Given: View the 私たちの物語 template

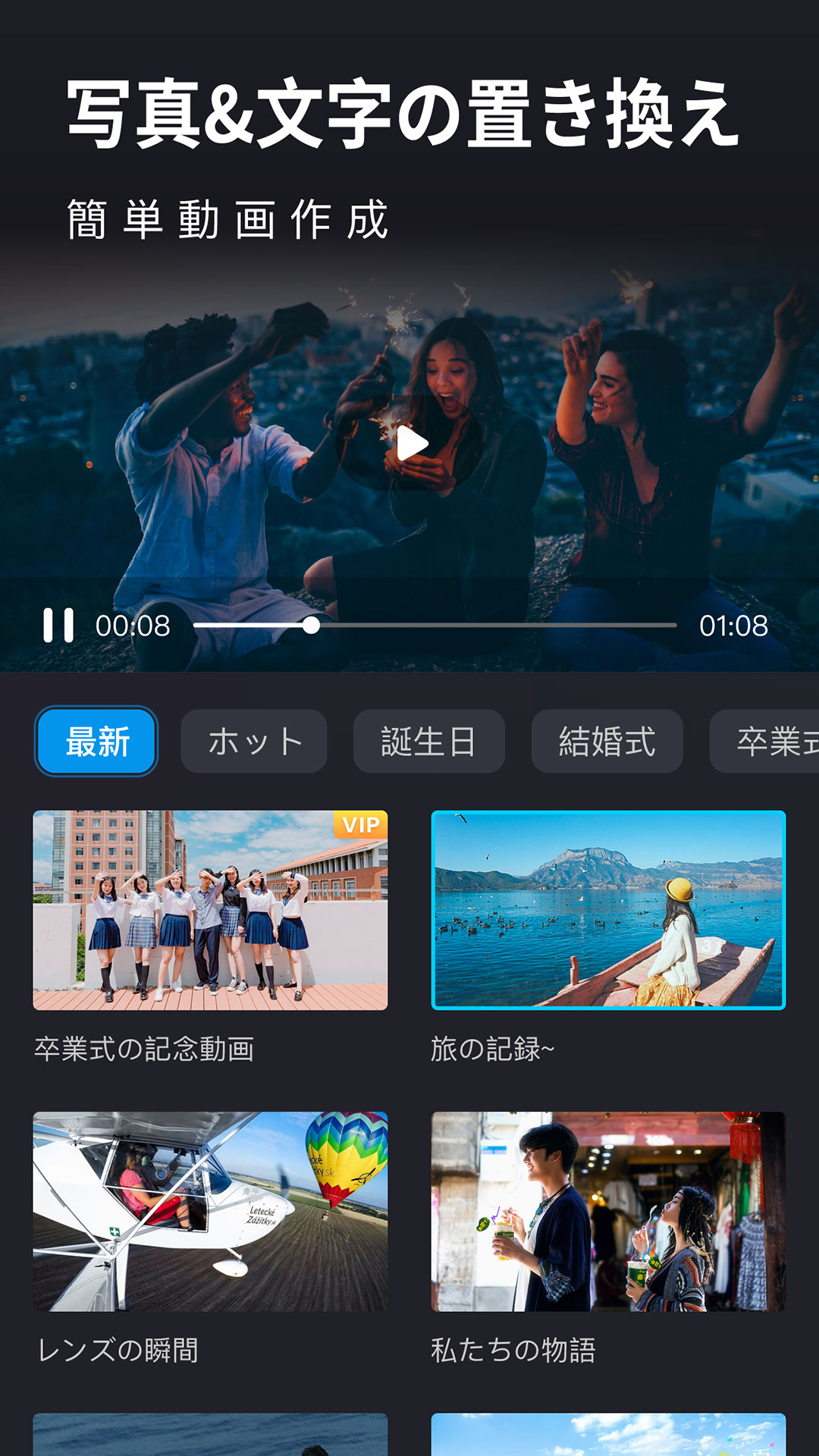Looking at the screenshot, I should tap(608, 1211).
